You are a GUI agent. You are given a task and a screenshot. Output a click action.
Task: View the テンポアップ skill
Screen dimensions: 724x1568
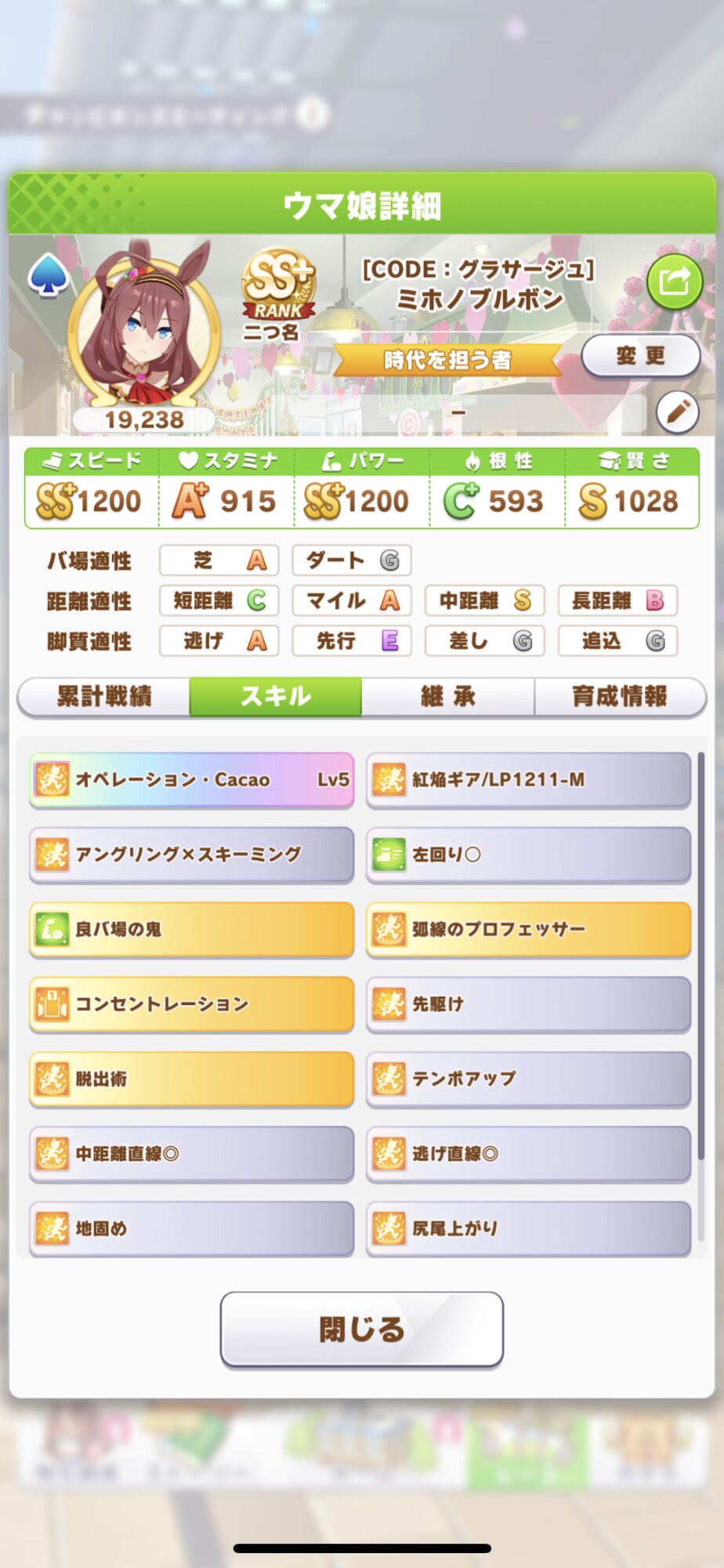tap(528, 1079)
